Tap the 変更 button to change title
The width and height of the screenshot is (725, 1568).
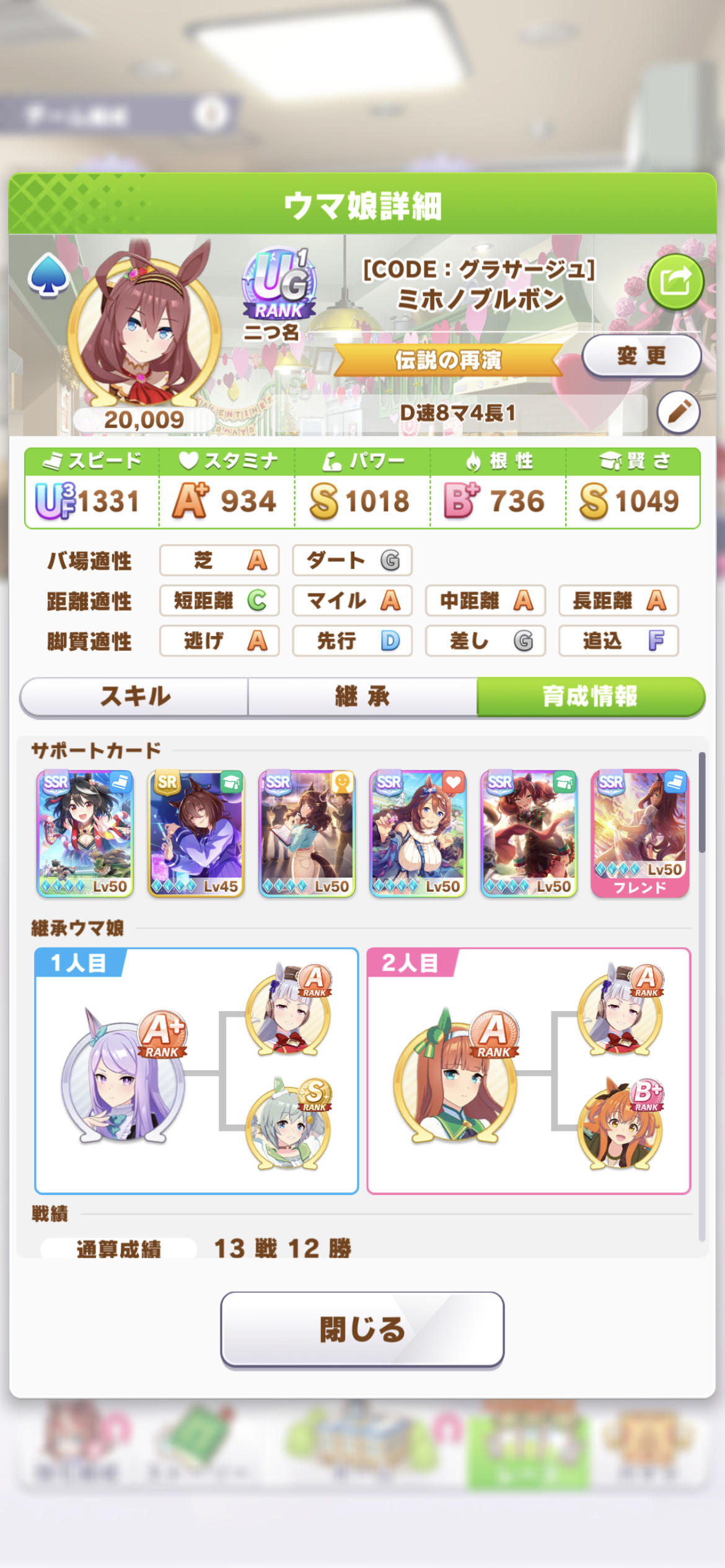coord(641,356)
